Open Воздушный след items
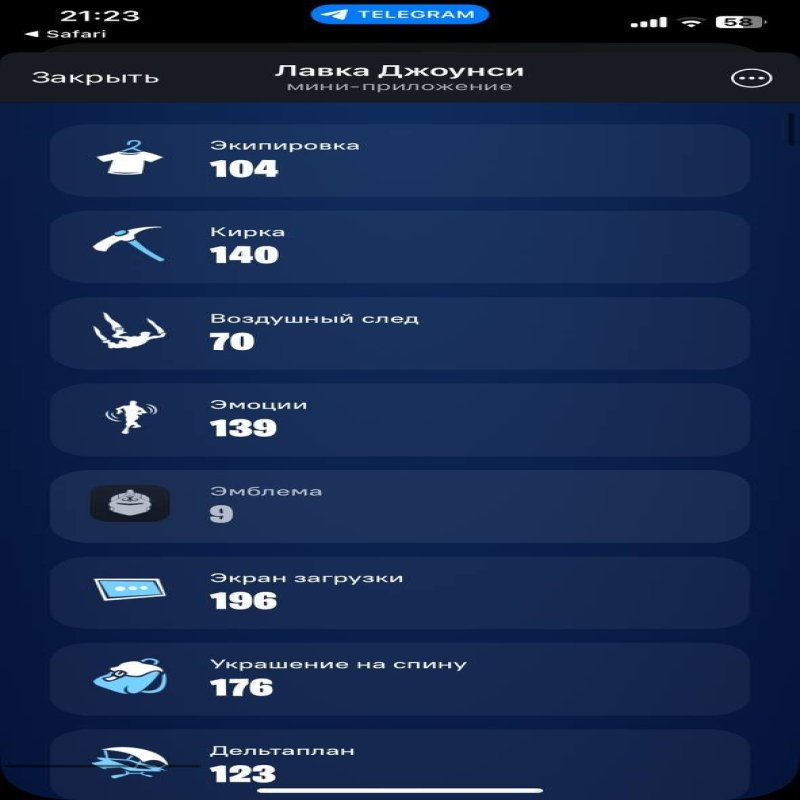The width and height of the screenshot is (800, 800). pyautogui.click(x=400, y=333)
